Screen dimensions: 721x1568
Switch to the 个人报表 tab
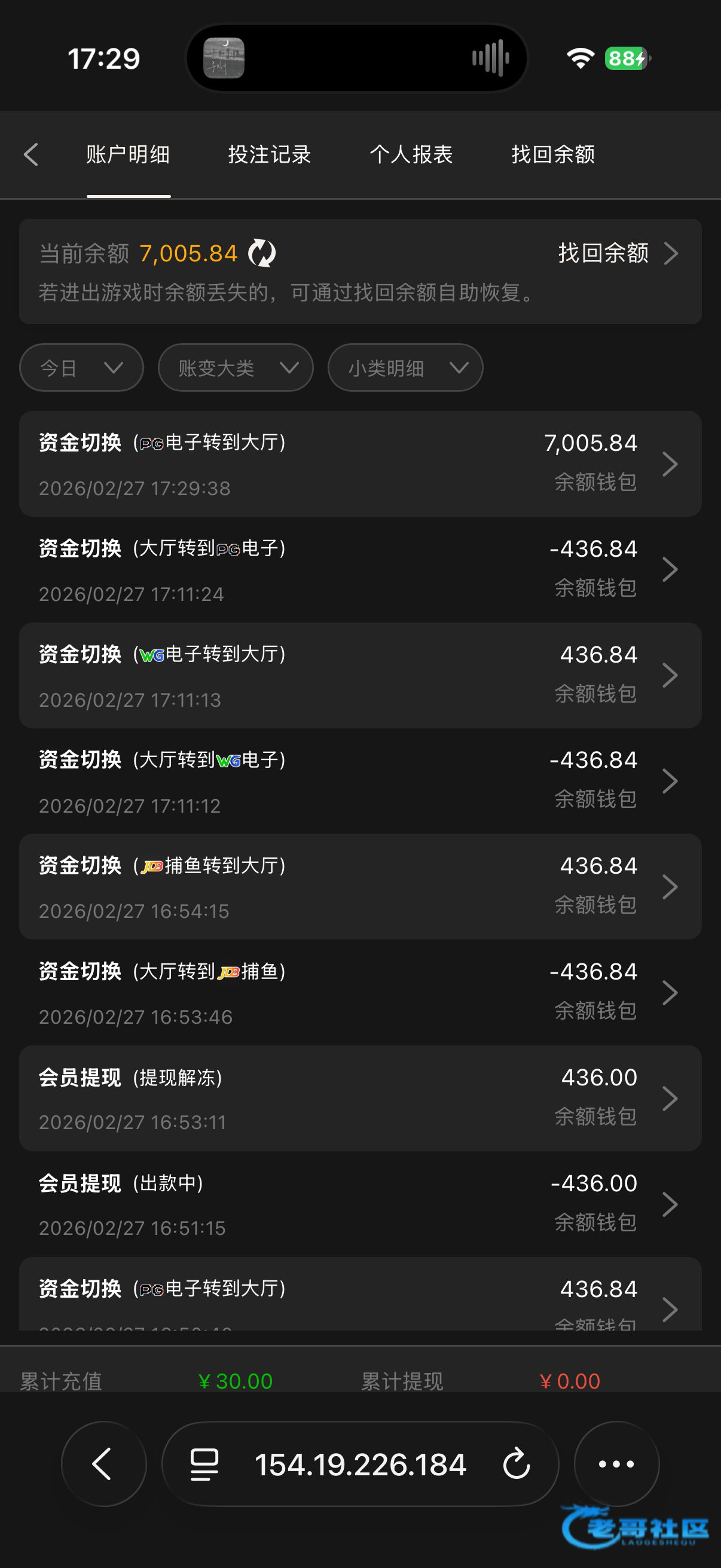[x=411, y=155]
